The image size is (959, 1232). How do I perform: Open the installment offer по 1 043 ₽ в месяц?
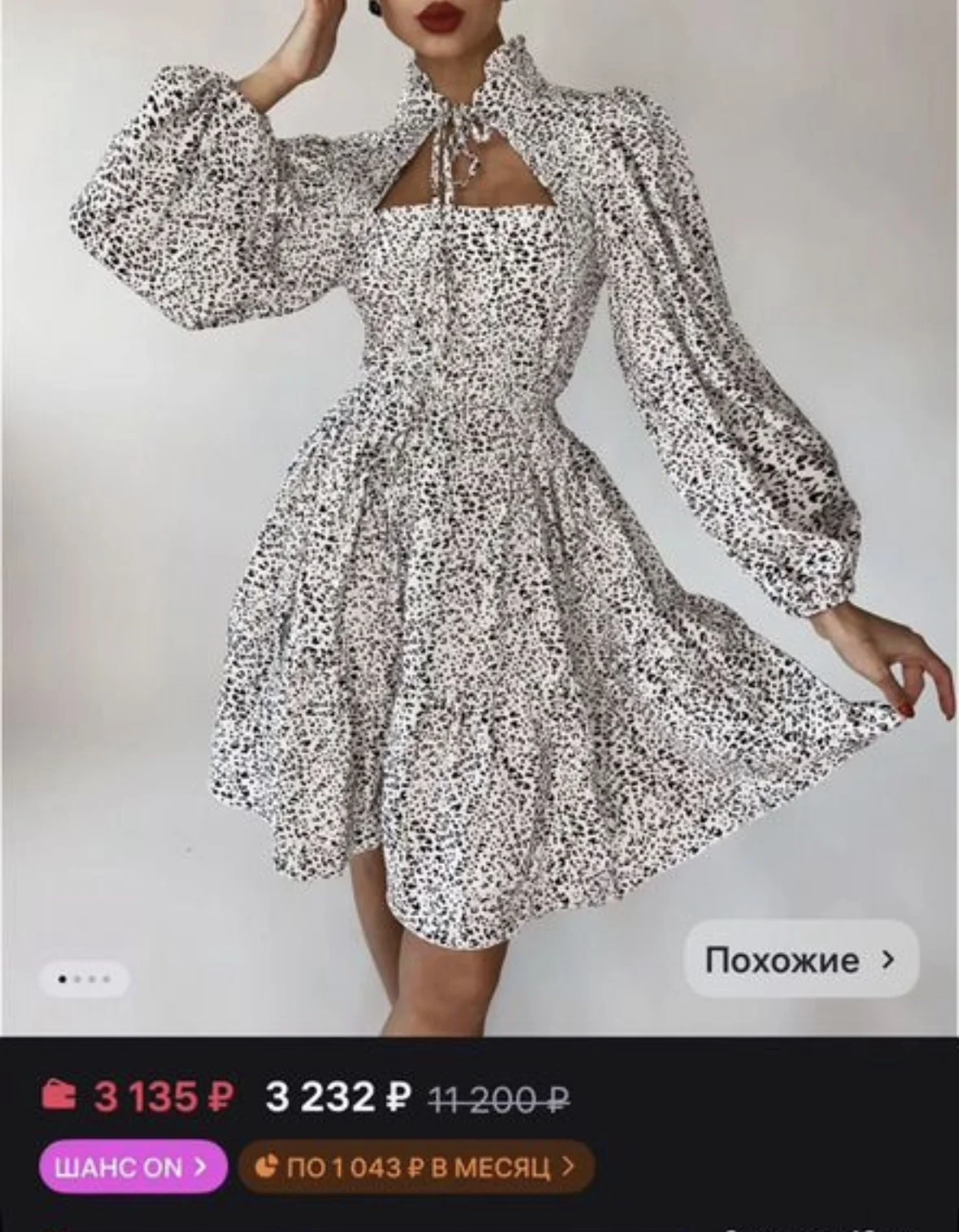[x=415, y=1169]
